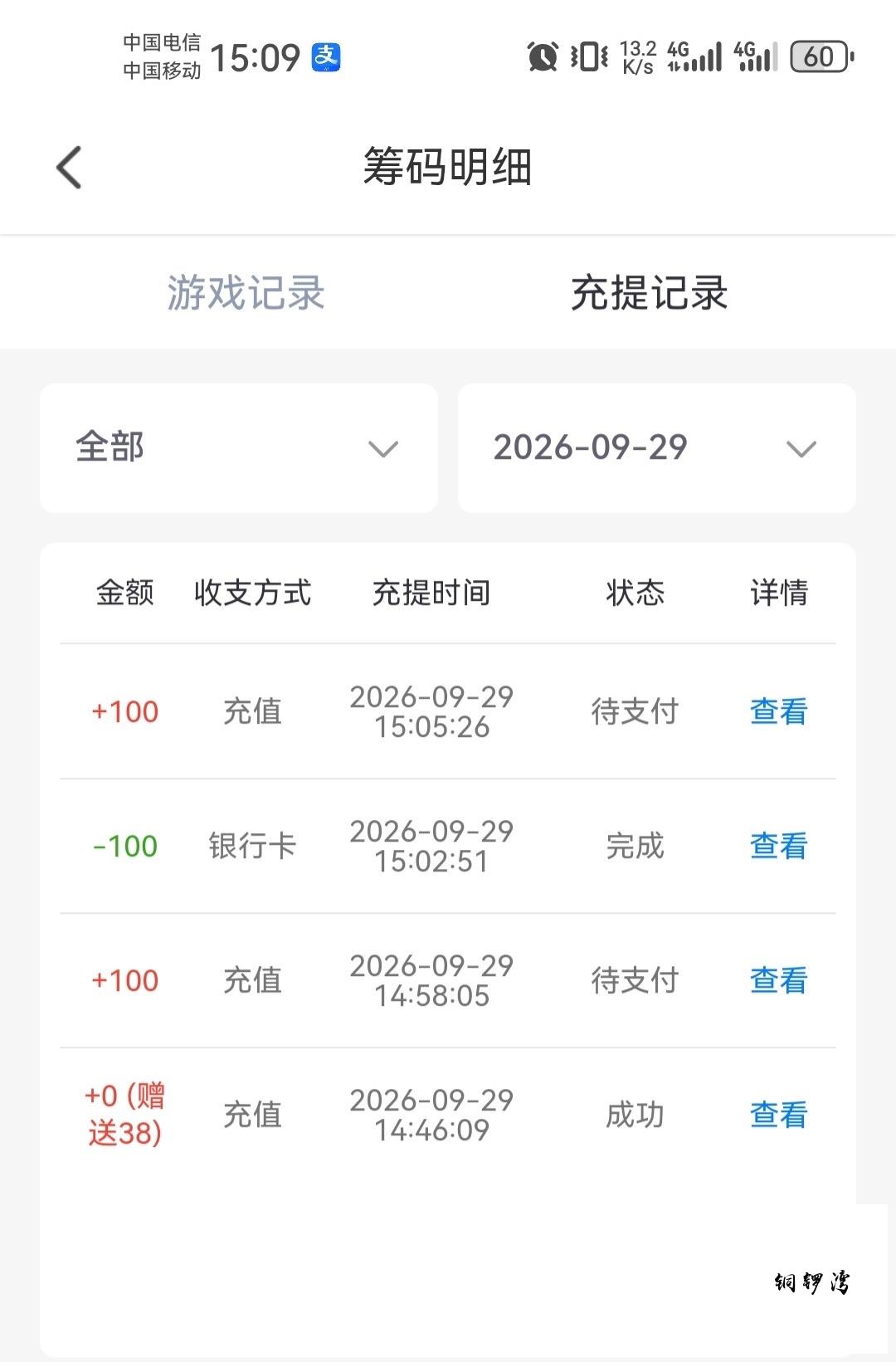Check details of the 14:46:09 成功 record

pos(778,1115)
